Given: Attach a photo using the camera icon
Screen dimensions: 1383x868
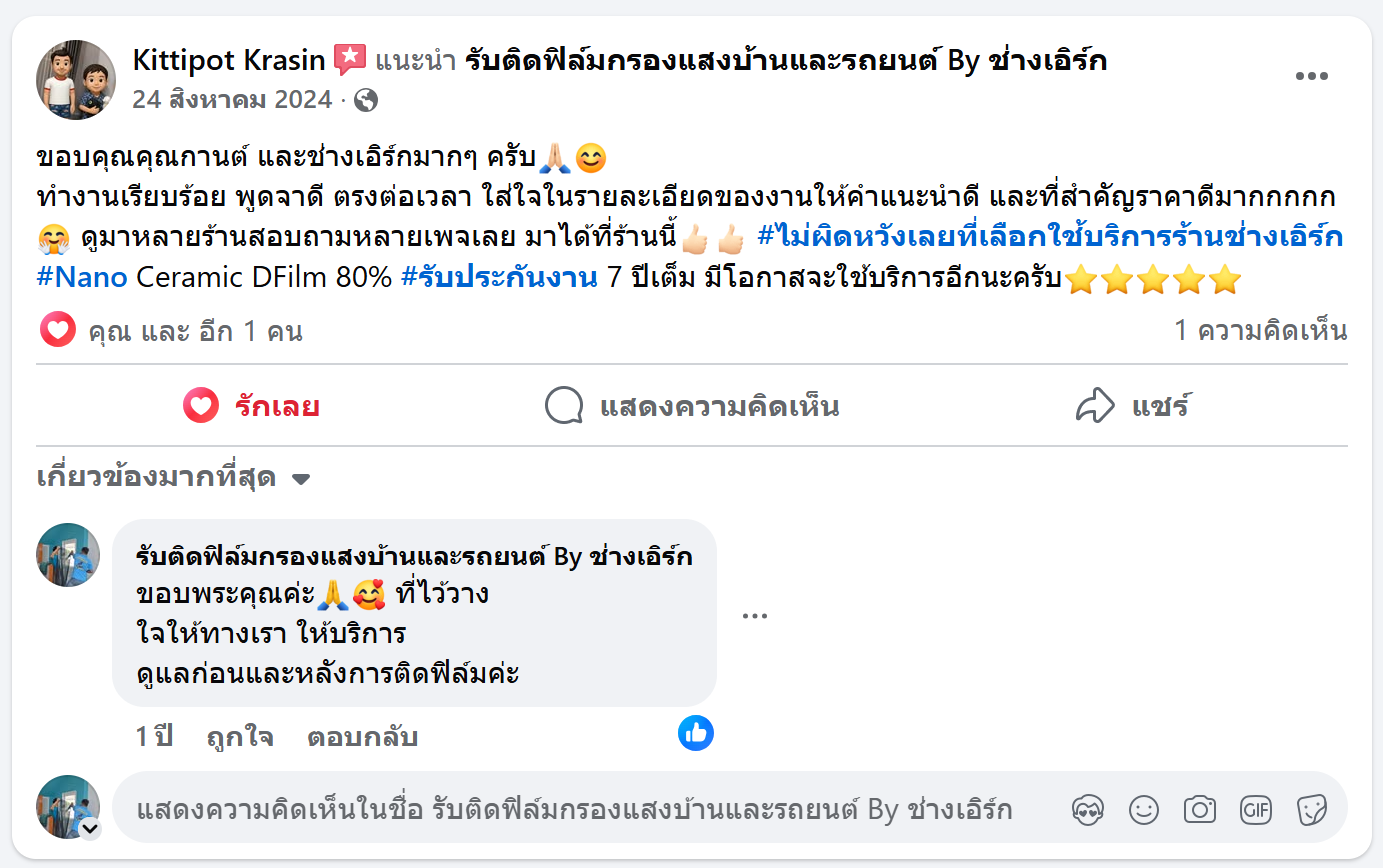Looking at the screenshot, I should coord(1199,809).
